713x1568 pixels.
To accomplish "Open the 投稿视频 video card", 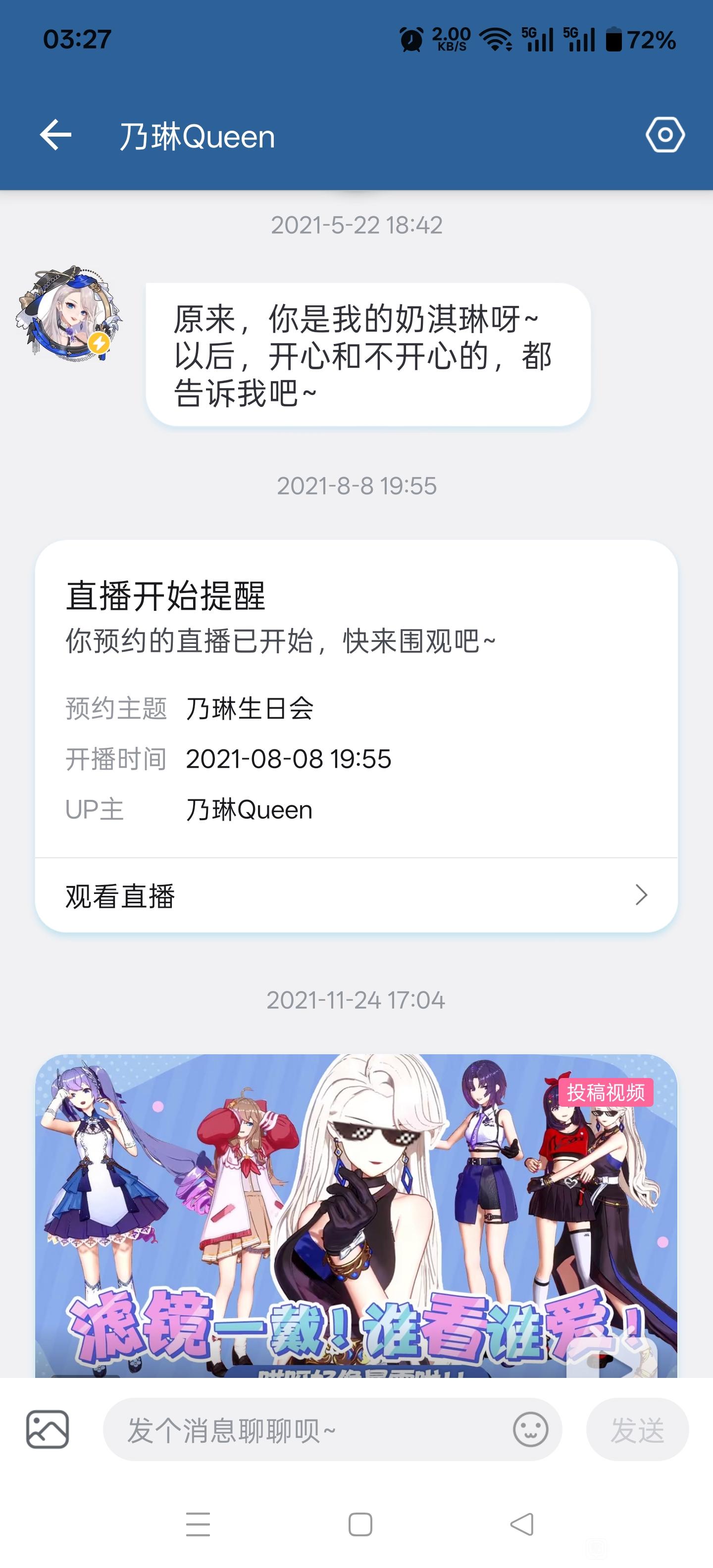I will tap(356, 1214).
